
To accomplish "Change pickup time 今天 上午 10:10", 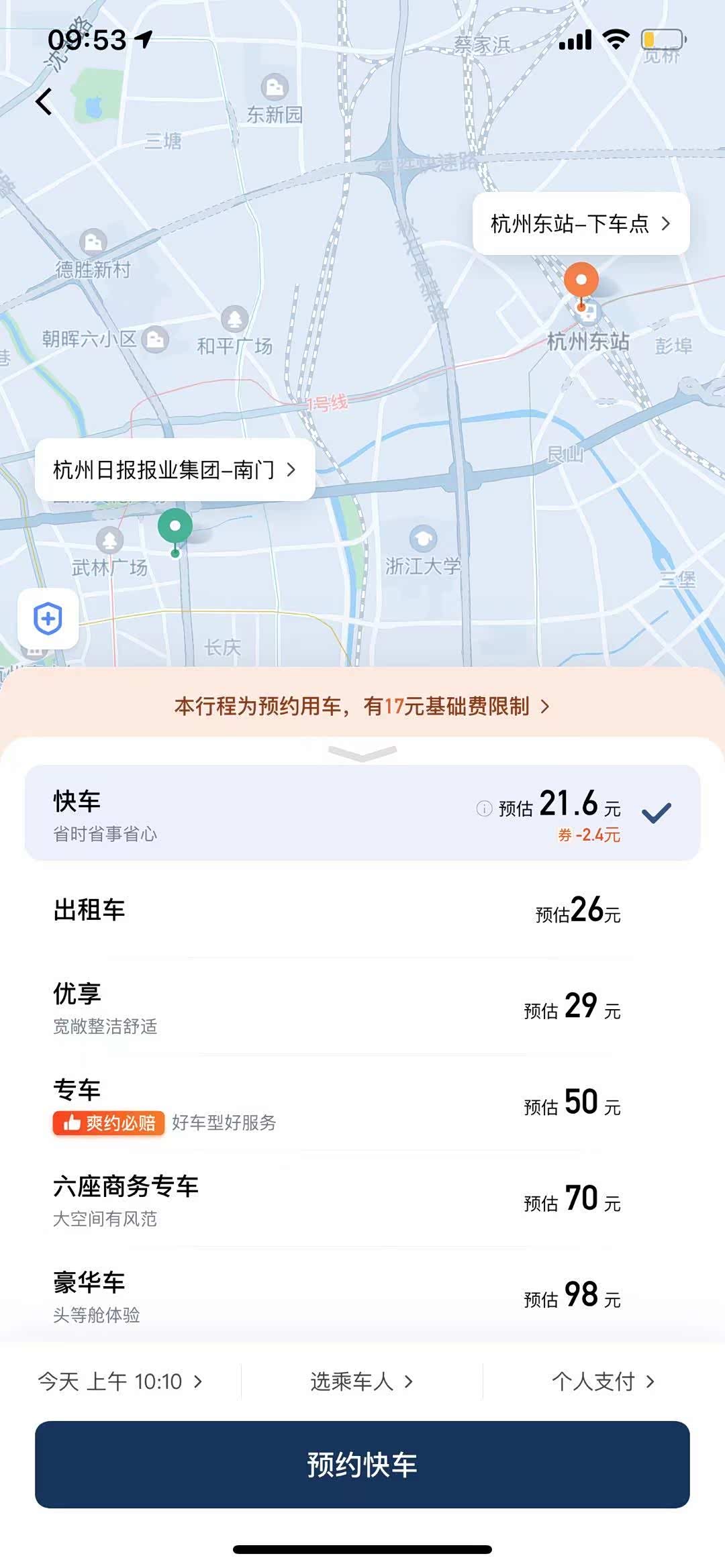I will 121,1381.
